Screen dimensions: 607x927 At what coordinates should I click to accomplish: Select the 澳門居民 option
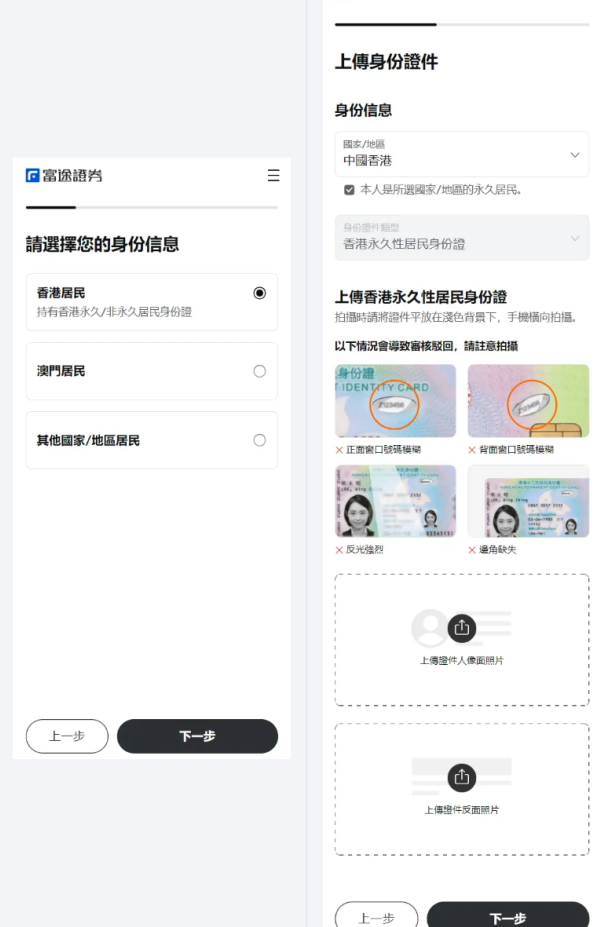152,371
